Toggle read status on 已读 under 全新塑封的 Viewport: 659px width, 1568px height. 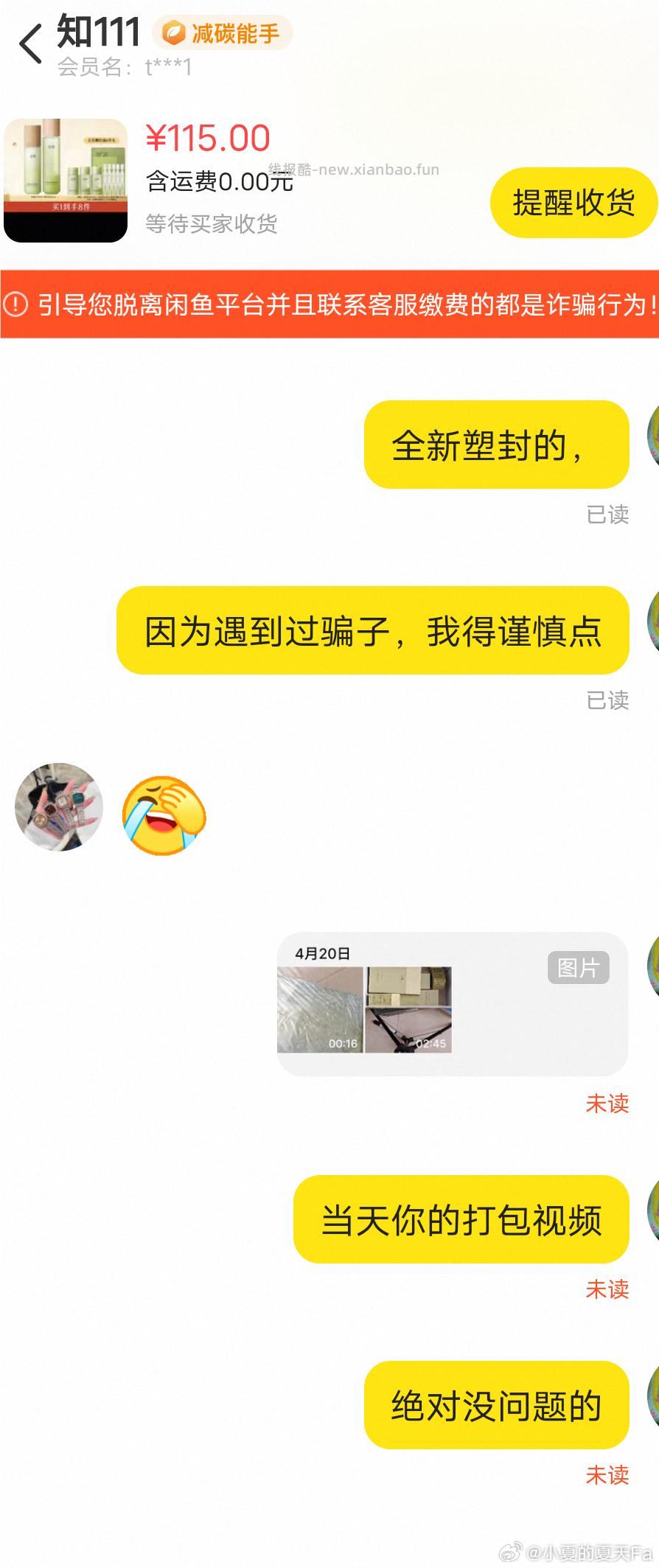click(x=608, y=516)
